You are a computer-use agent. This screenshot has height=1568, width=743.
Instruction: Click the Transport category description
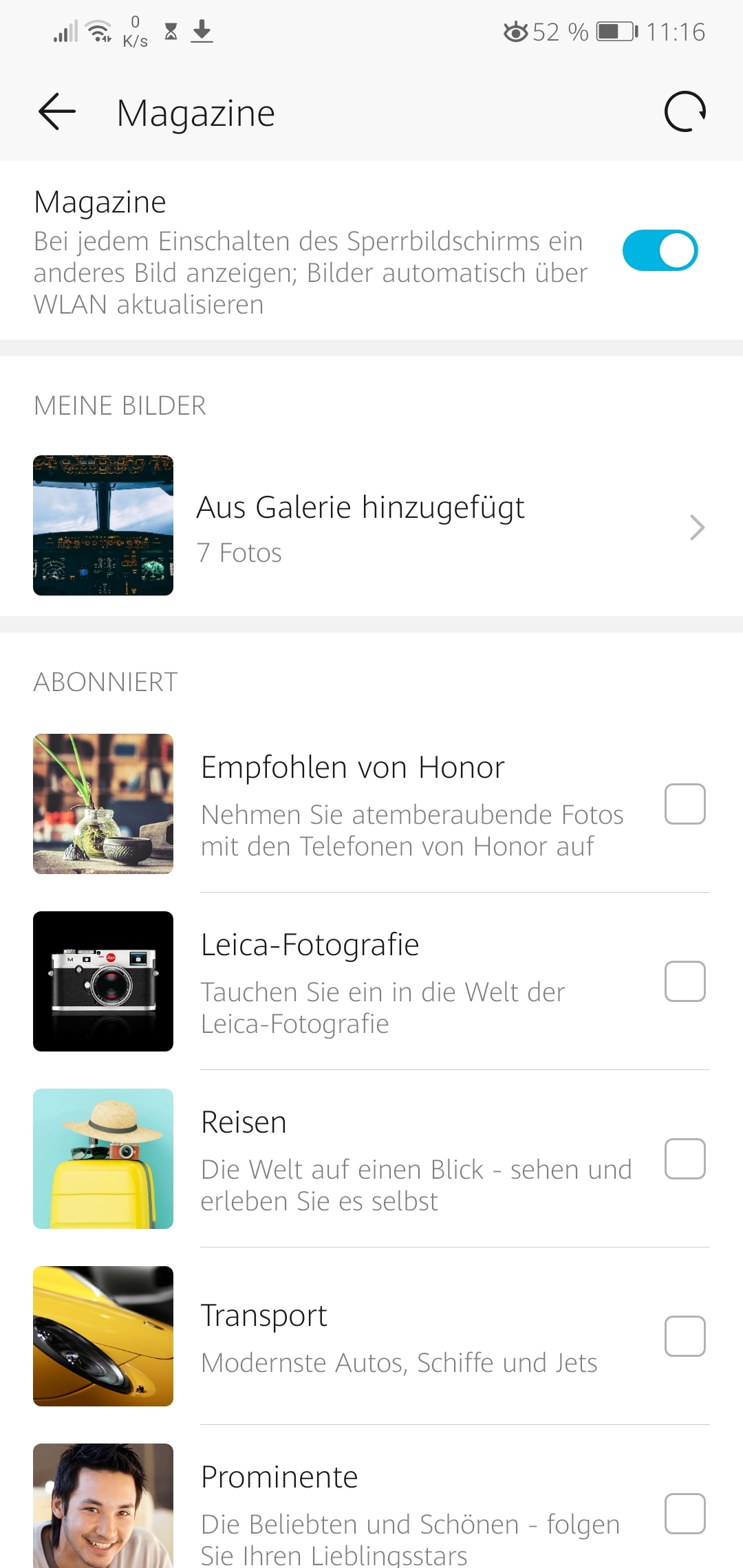click(x=399, y=1363)
